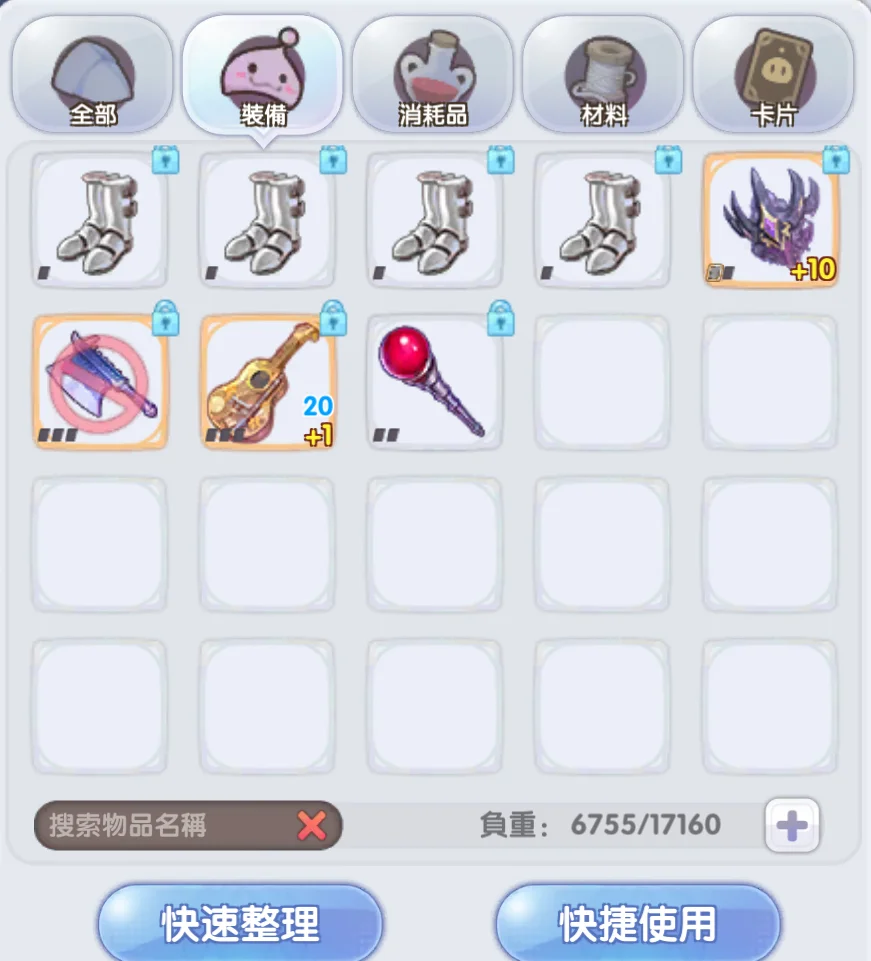The image size is (871, 961).
Task: Tap the 快速整理 button
Action: [240, 924]
